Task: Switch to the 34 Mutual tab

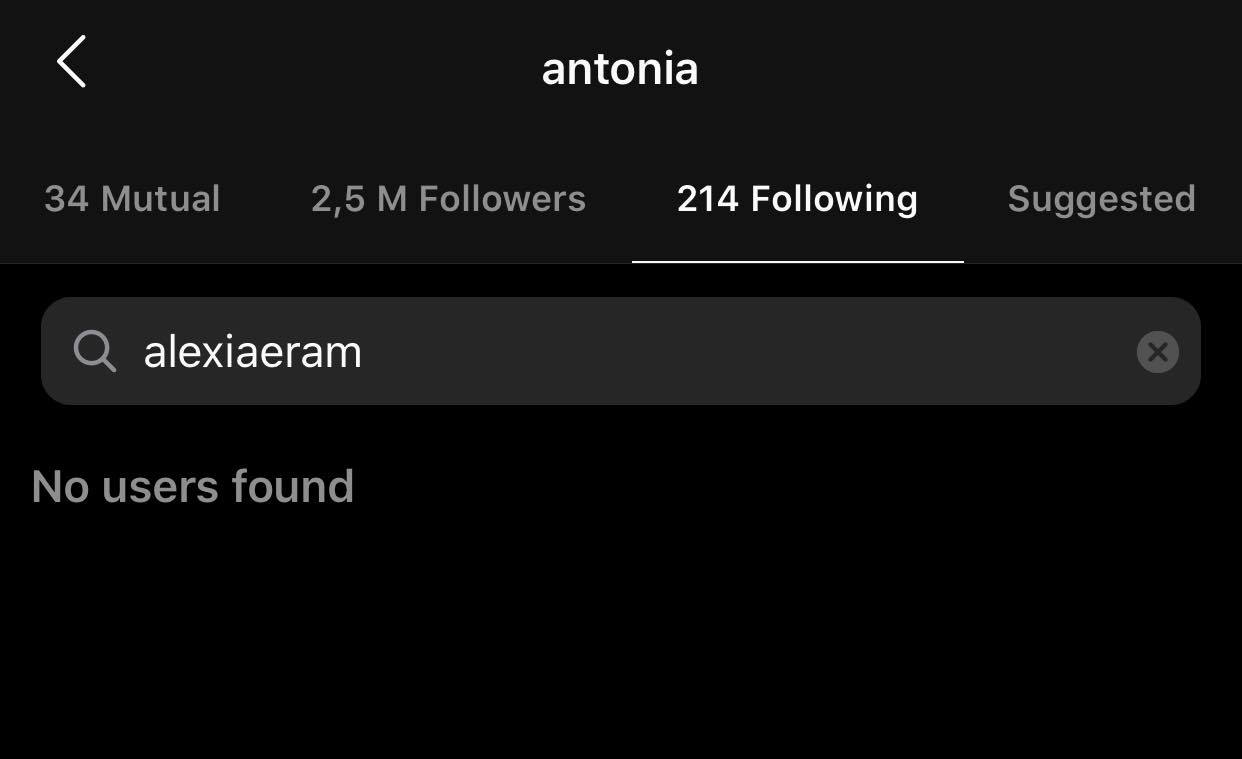Action: click(132, 199)
